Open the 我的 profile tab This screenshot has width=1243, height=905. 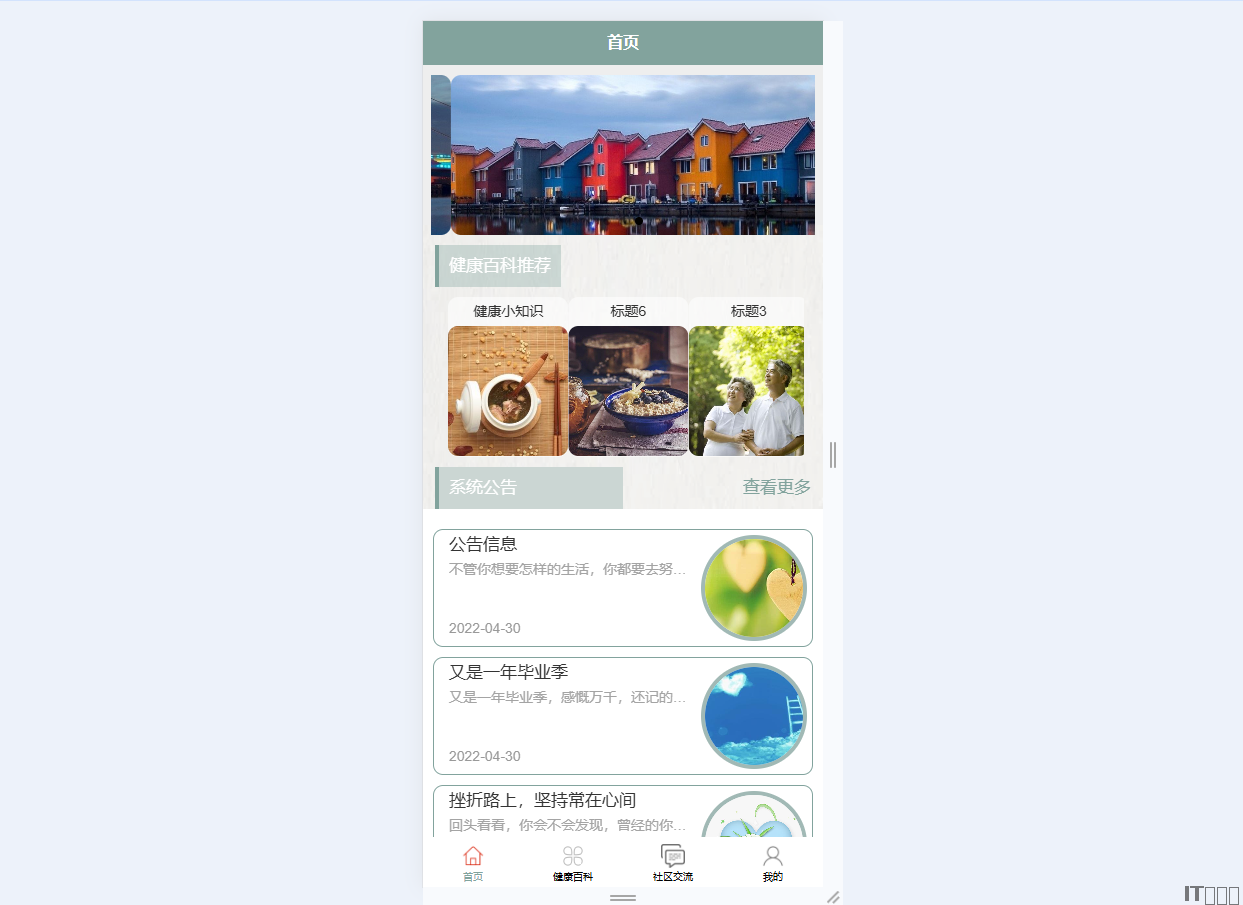click(773, 862)
